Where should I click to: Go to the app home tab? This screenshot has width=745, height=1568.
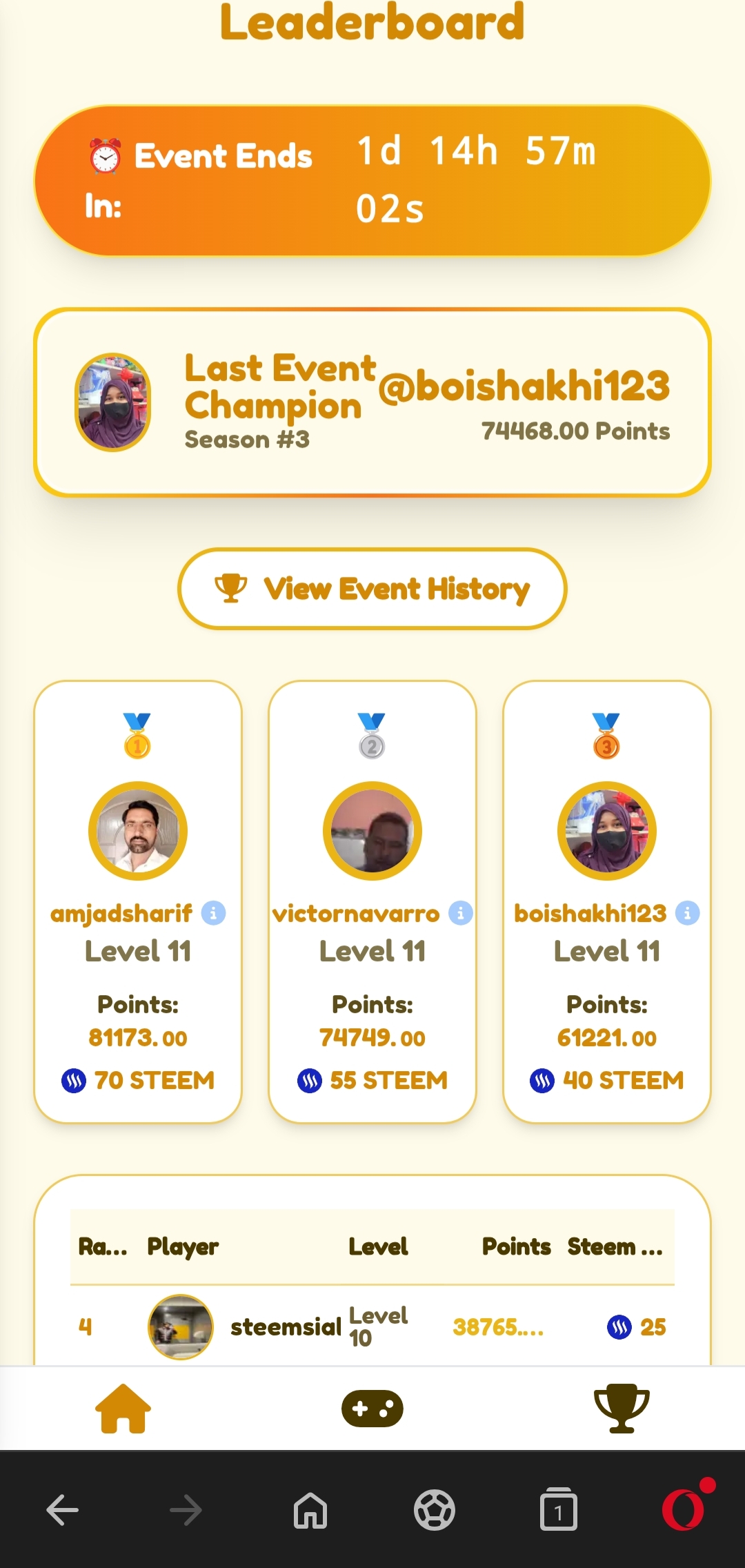[x=123, y=1409]
